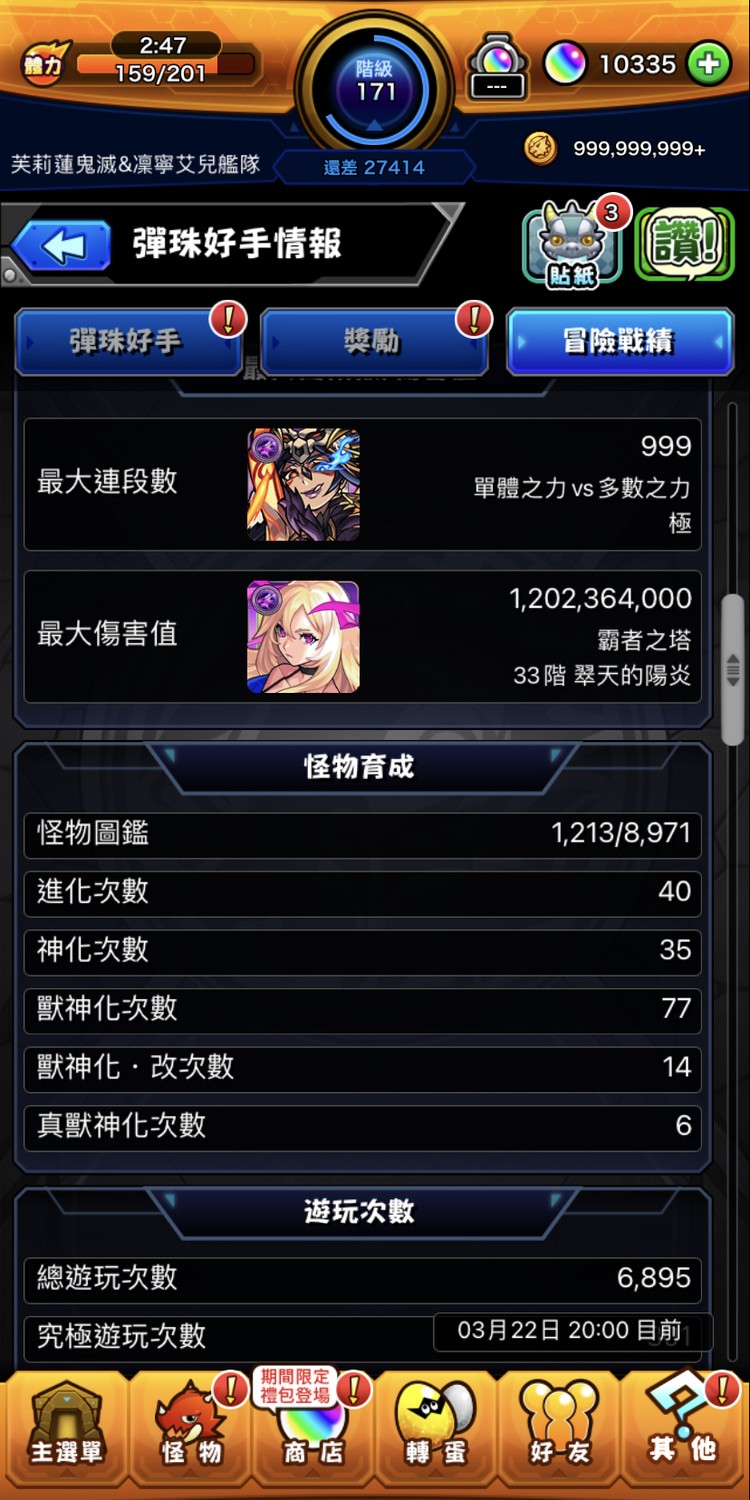750x1500 pixels.
Task: Open 主選單 in the bottom bar
Action: [x=65, y=1432]
